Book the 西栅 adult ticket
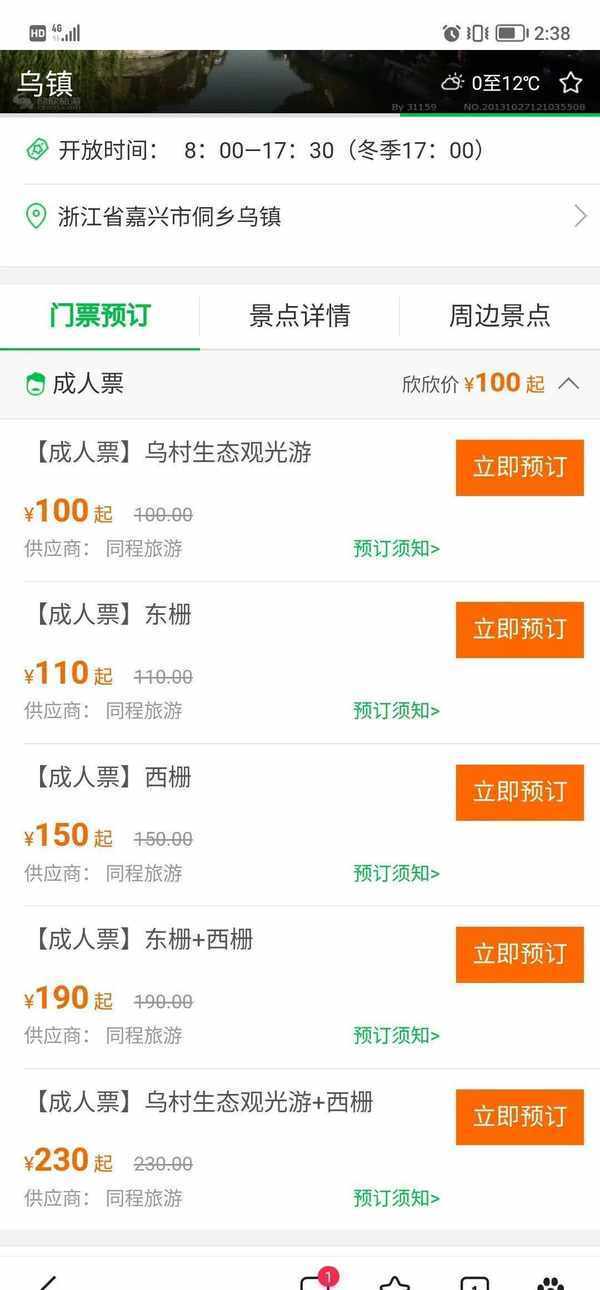This screenshot has width=600, height=1290. click(x=519, y=792)
